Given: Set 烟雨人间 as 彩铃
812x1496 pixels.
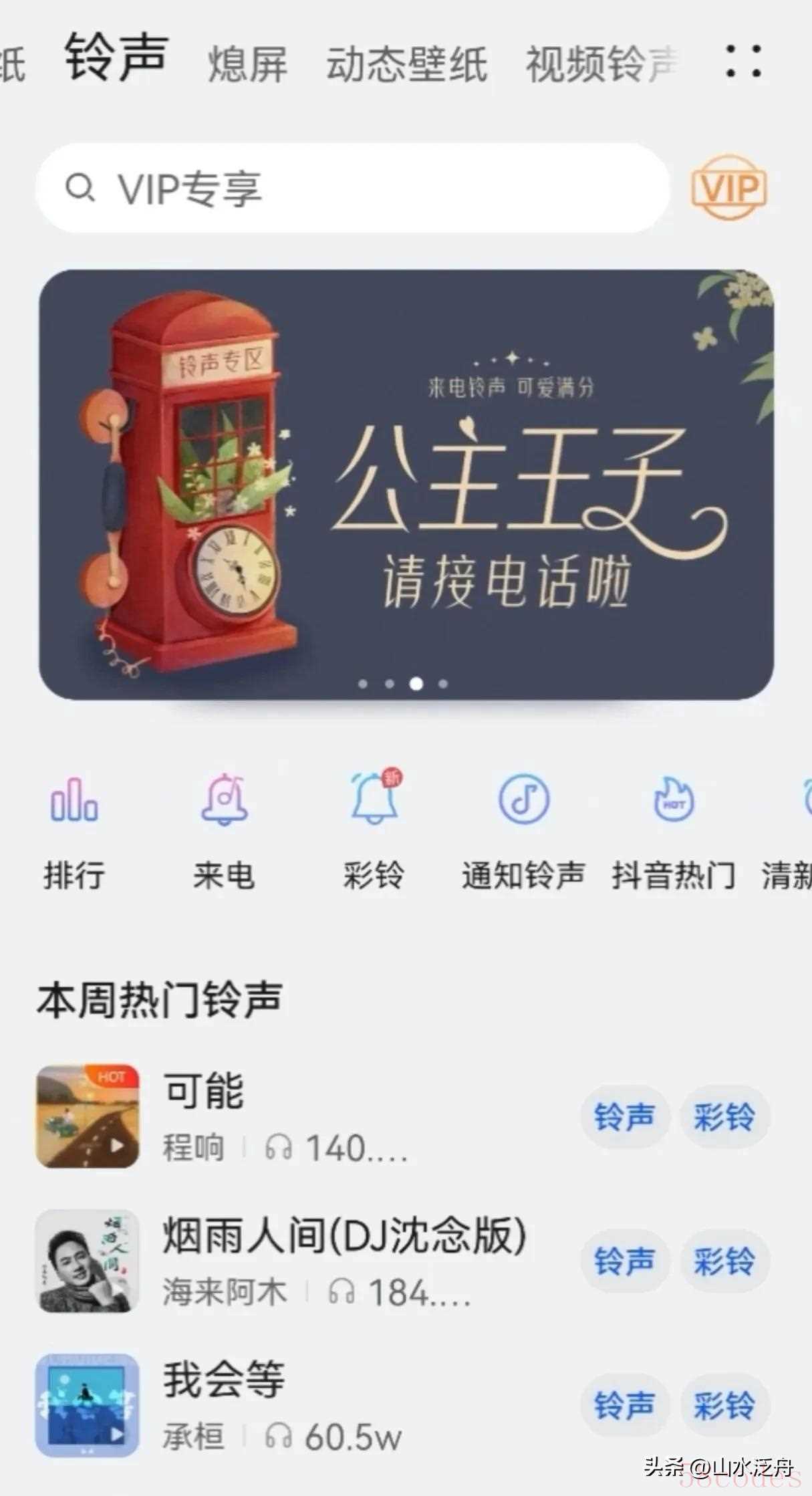Looking at the screenshot, I should 724,1261.
